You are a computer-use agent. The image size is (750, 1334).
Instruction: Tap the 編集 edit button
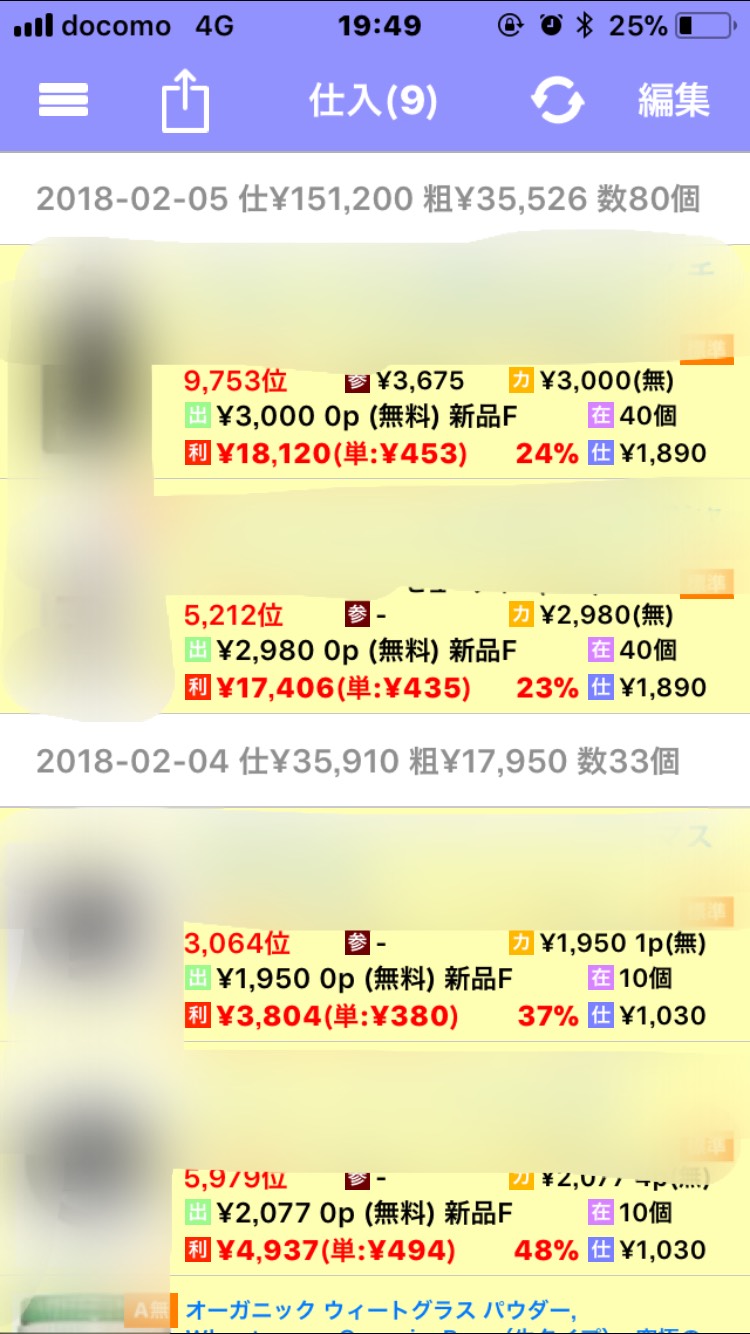click(x=674, y=101)
